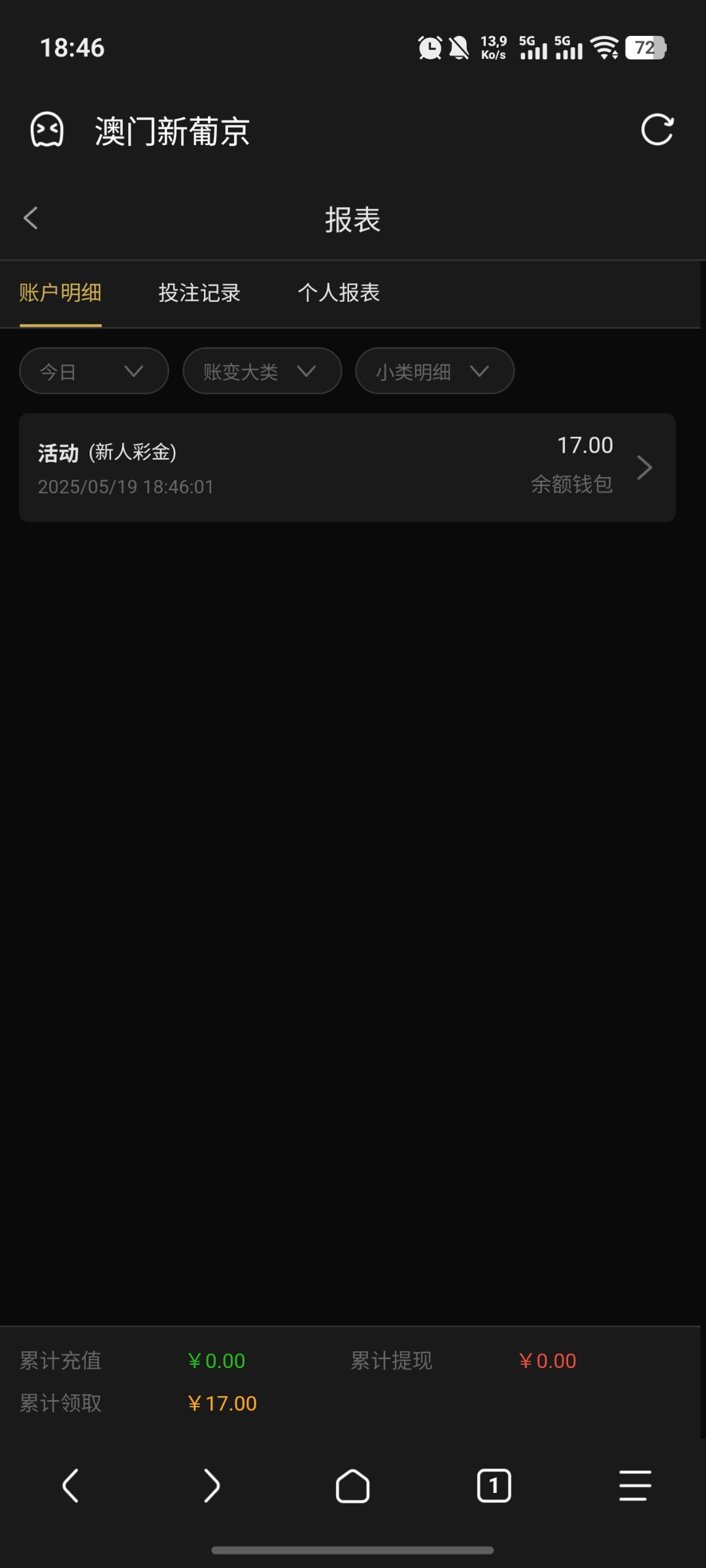The width and height of the screenshot is (706, 1568).
Task: Switch to the 个人报表 tab
Action: point(339,293)
